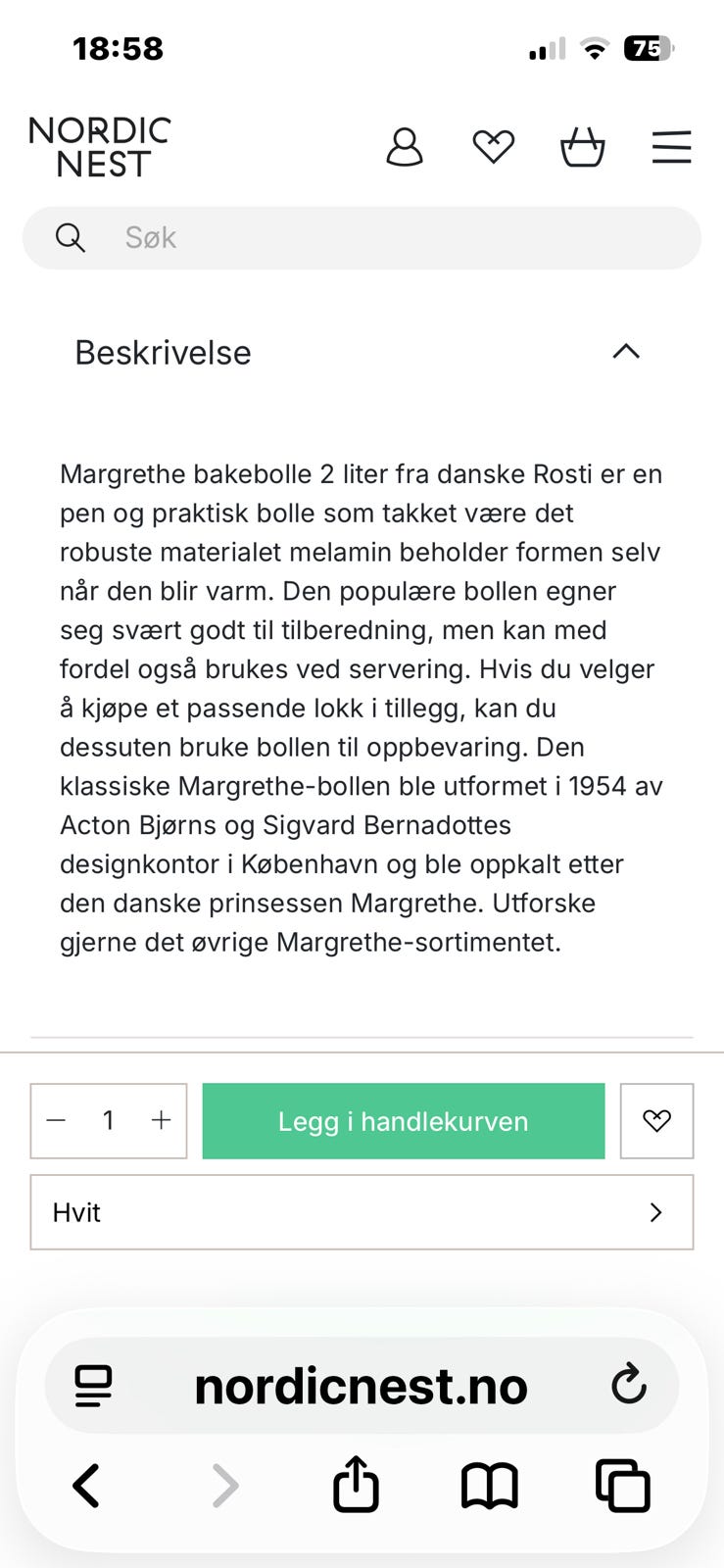Decrease quantity with the minus stepper
The image size is (724, 1568).
56,1120
